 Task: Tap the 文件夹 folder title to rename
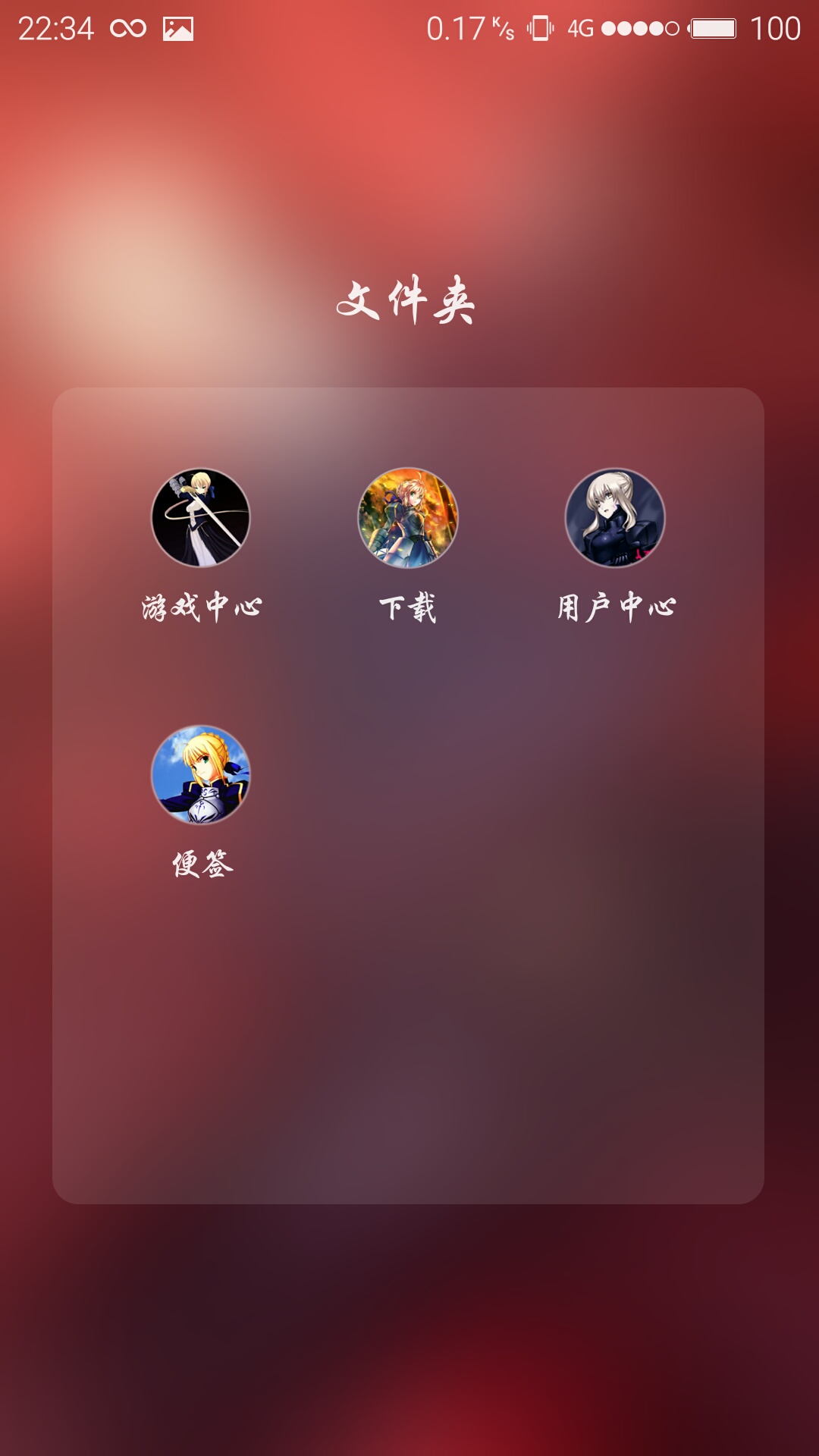pos(406,301)
